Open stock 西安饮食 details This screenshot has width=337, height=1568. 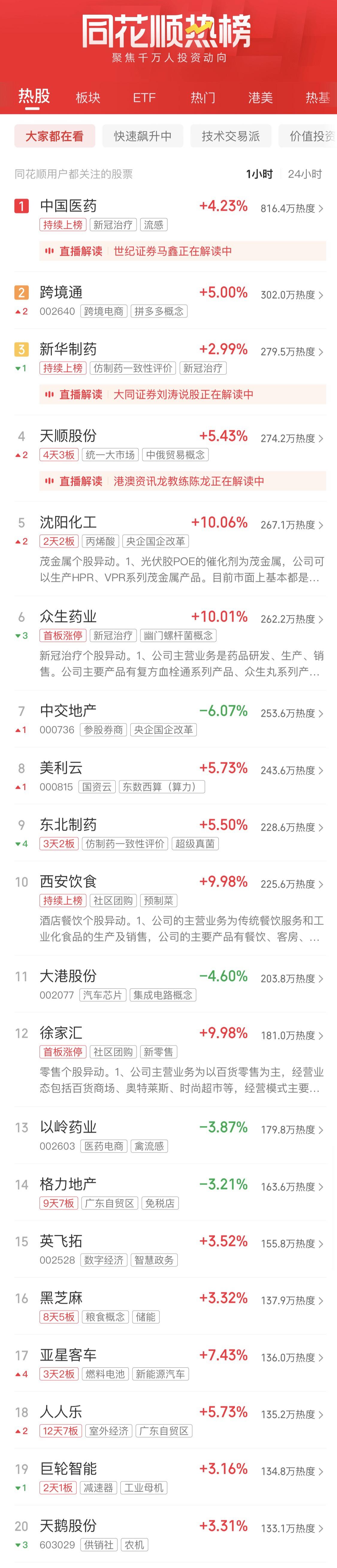pyautogui.click(x=68, y=882)
